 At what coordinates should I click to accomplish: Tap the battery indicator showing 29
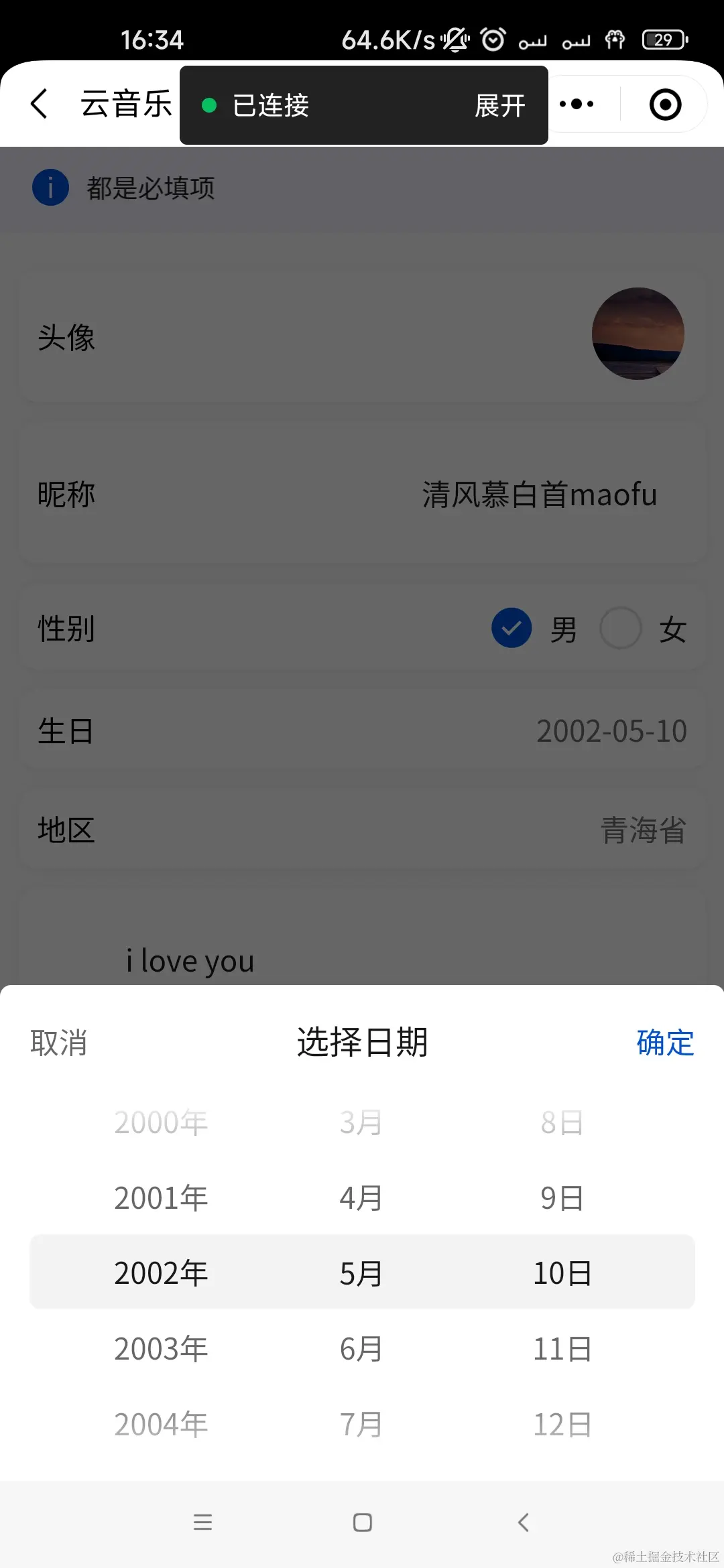(662, 40)
